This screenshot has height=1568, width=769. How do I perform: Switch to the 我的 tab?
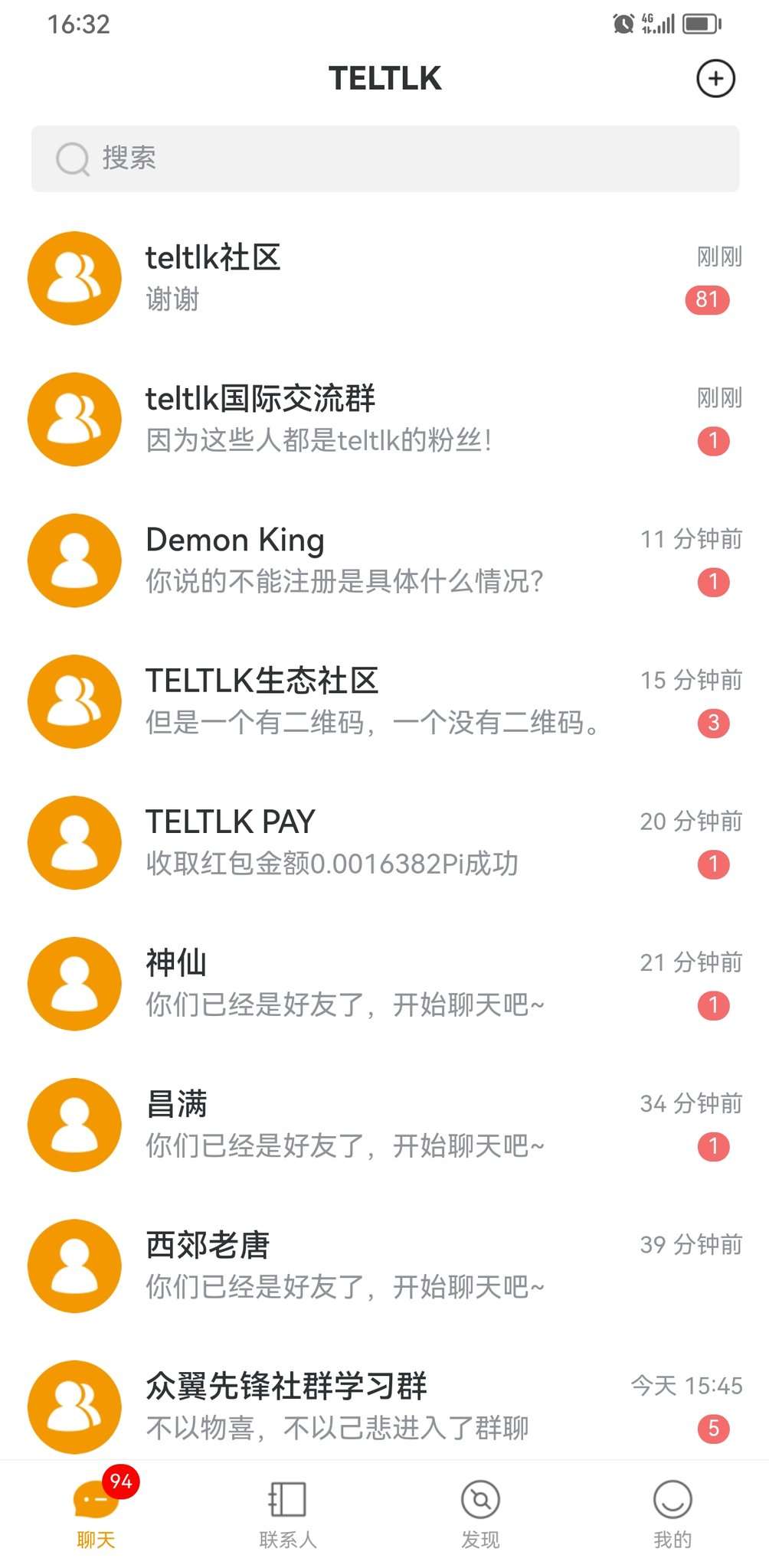point(672,1514)
